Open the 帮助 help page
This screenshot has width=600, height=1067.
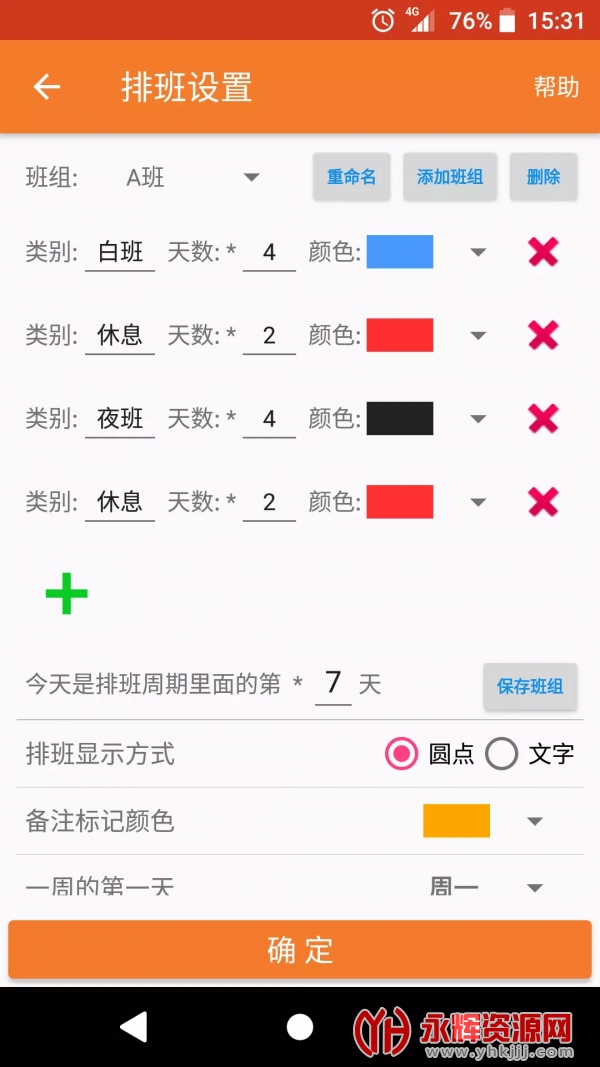pos(556,87)
